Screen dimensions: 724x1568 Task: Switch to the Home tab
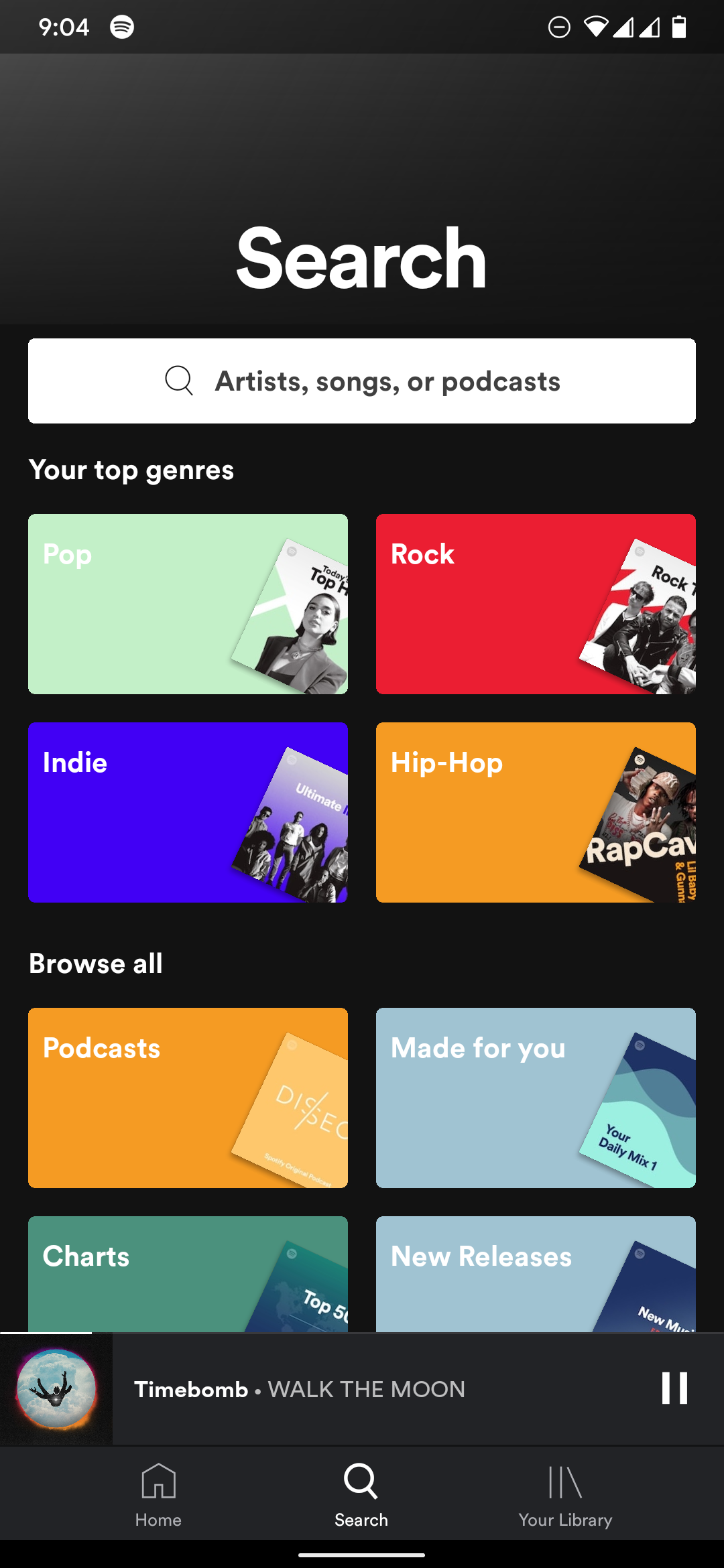click(x=158, y=1494)
